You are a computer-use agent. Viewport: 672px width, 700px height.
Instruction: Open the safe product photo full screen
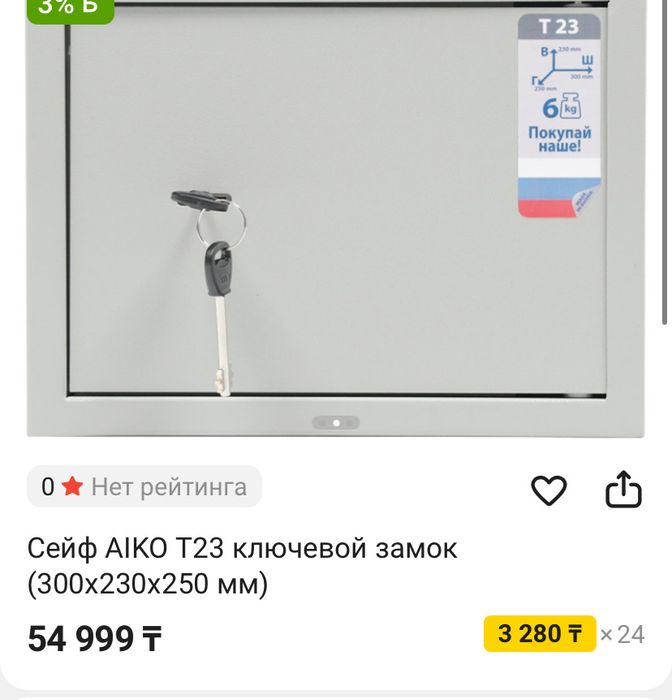click(x=336, y=220)
